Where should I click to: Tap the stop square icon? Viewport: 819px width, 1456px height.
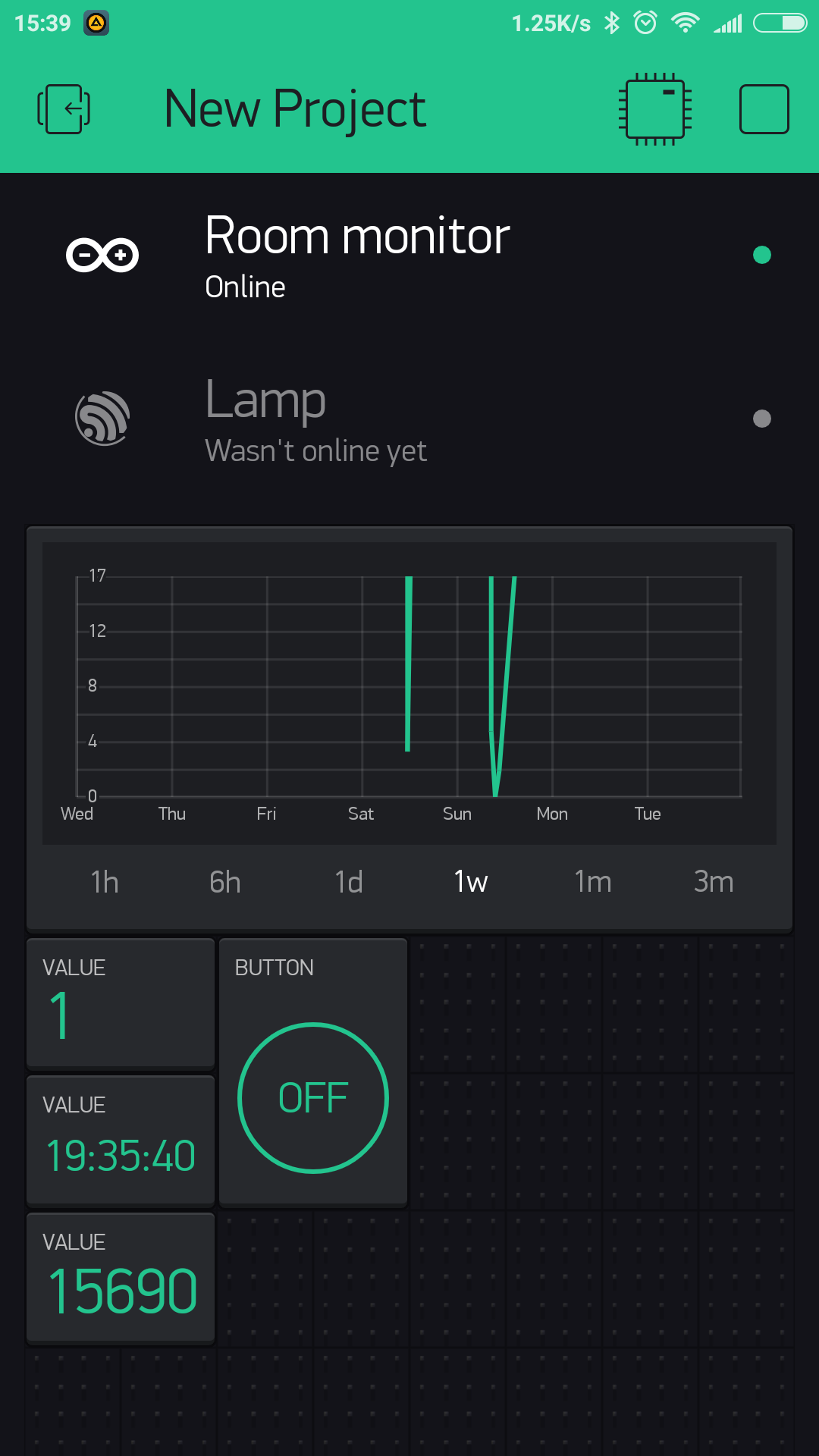pos(764,109)
